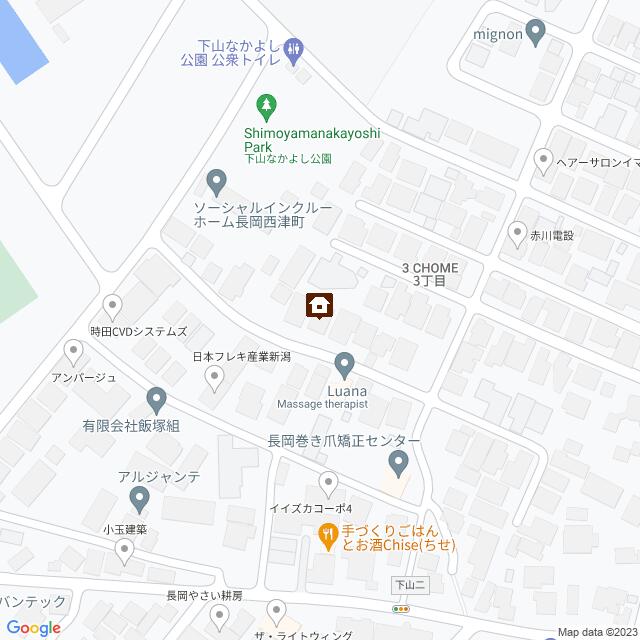Open the 有限会社飯塚組 pin
Screen dimensions: 640x640
click(157, 400)
